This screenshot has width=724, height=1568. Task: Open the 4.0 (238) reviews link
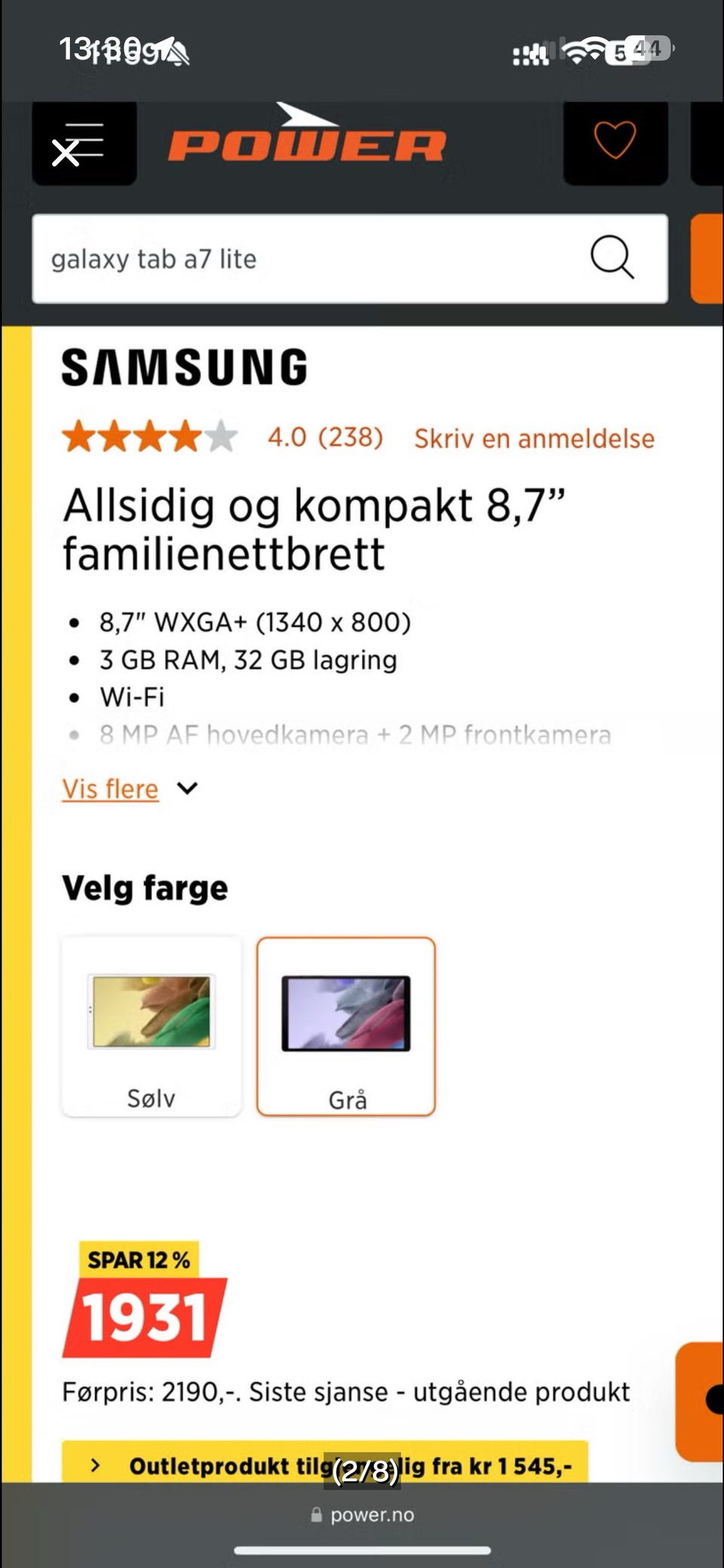[325, 438]
